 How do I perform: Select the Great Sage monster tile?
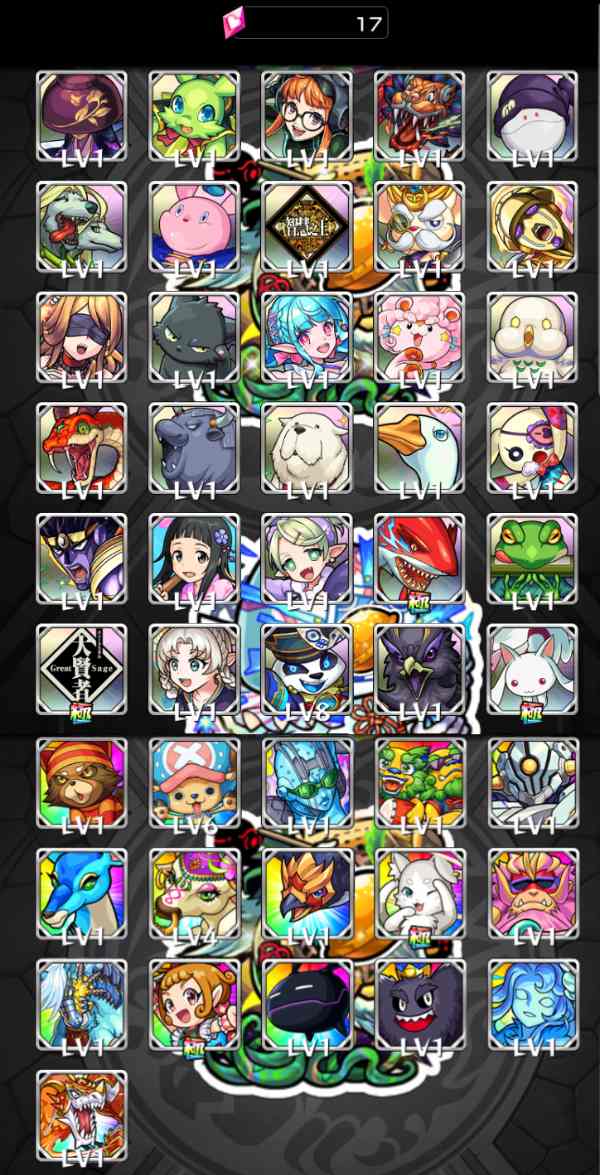(x=82, y=669)
